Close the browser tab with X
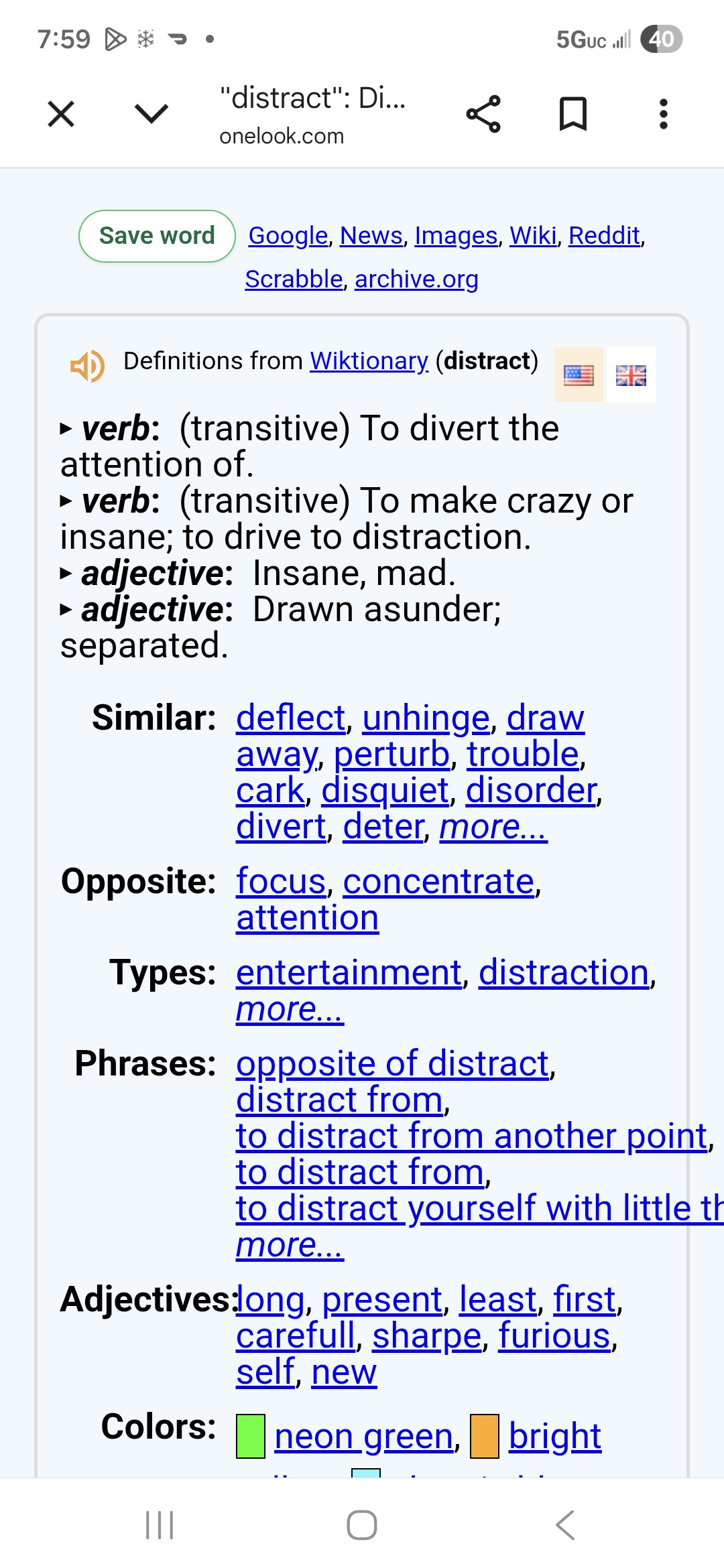The image size is (724, 1568). pos(61,114)
